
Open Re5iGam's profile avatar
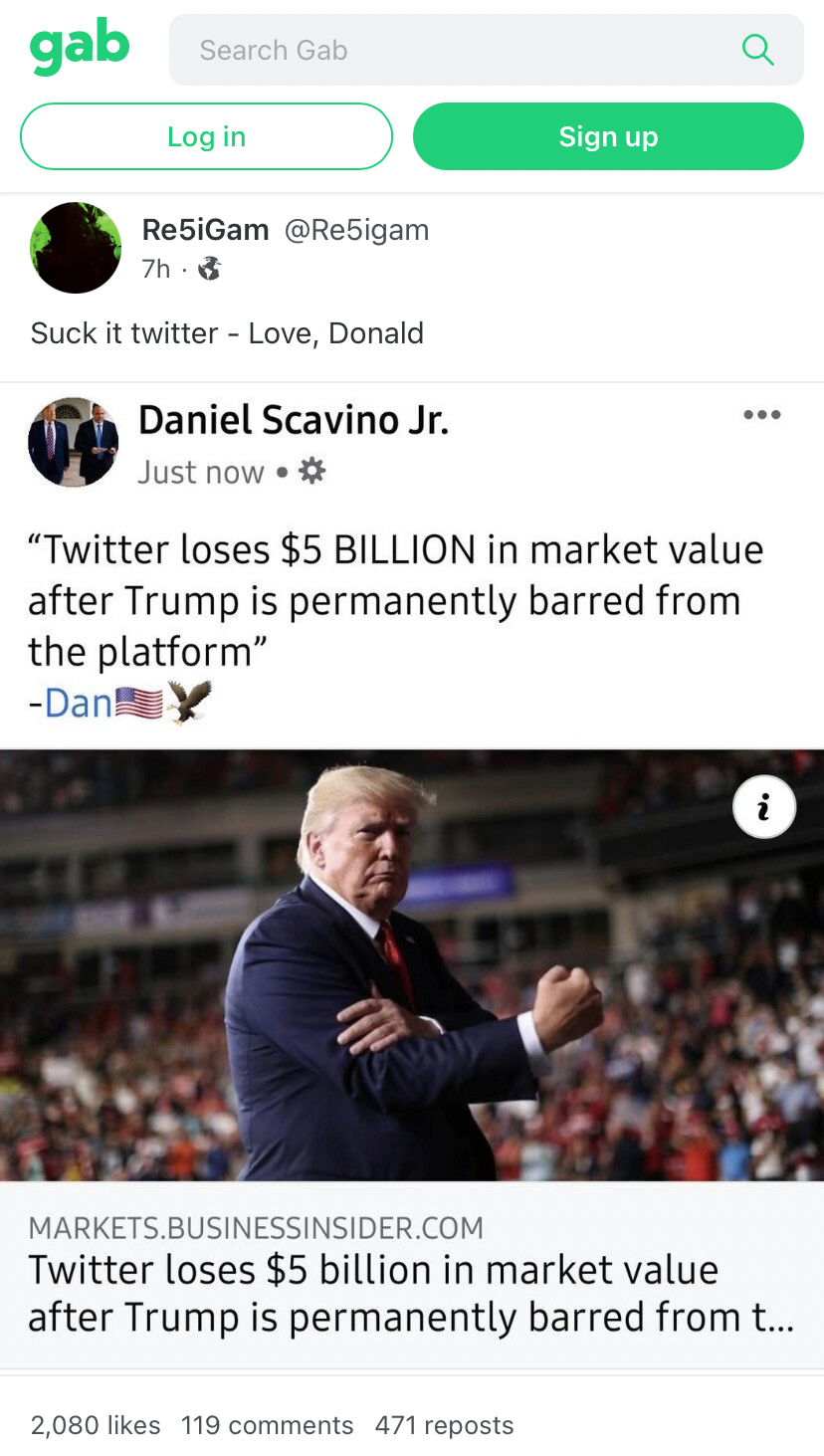76,248
